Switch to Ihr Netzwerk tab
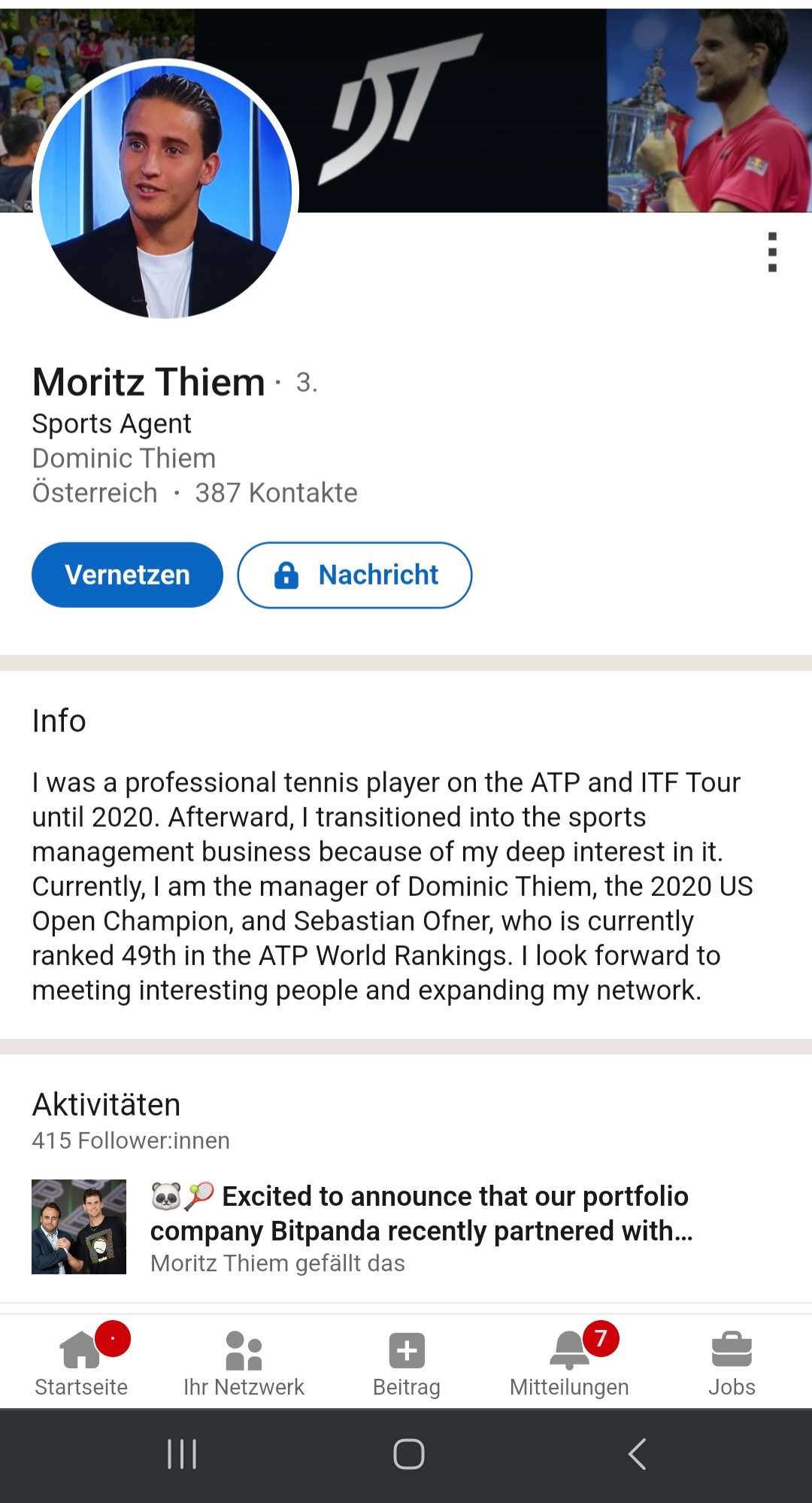Viewport: 812px width, 1503px height. click(244, 1363)
